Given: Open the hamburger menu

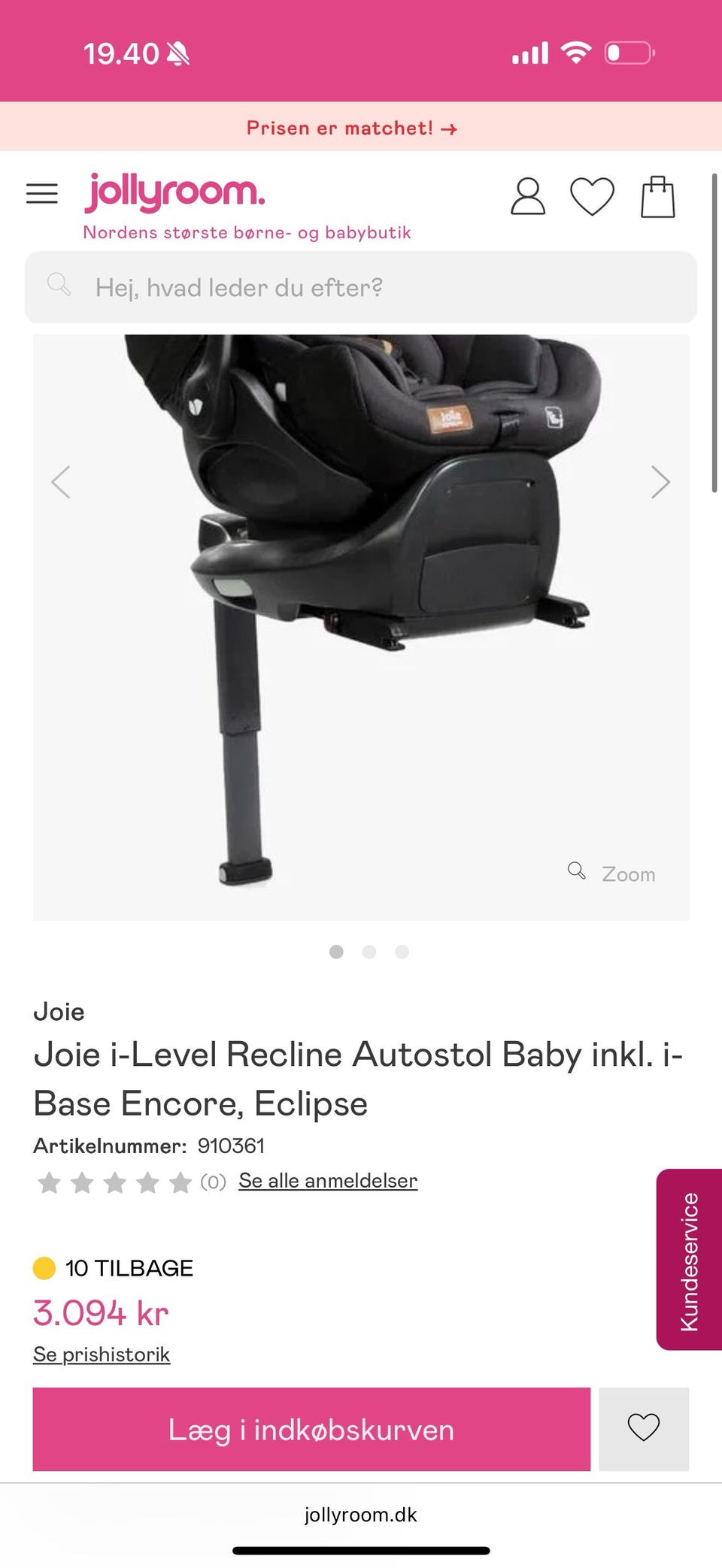Looking at the screenshot, I should click(42, 194).
